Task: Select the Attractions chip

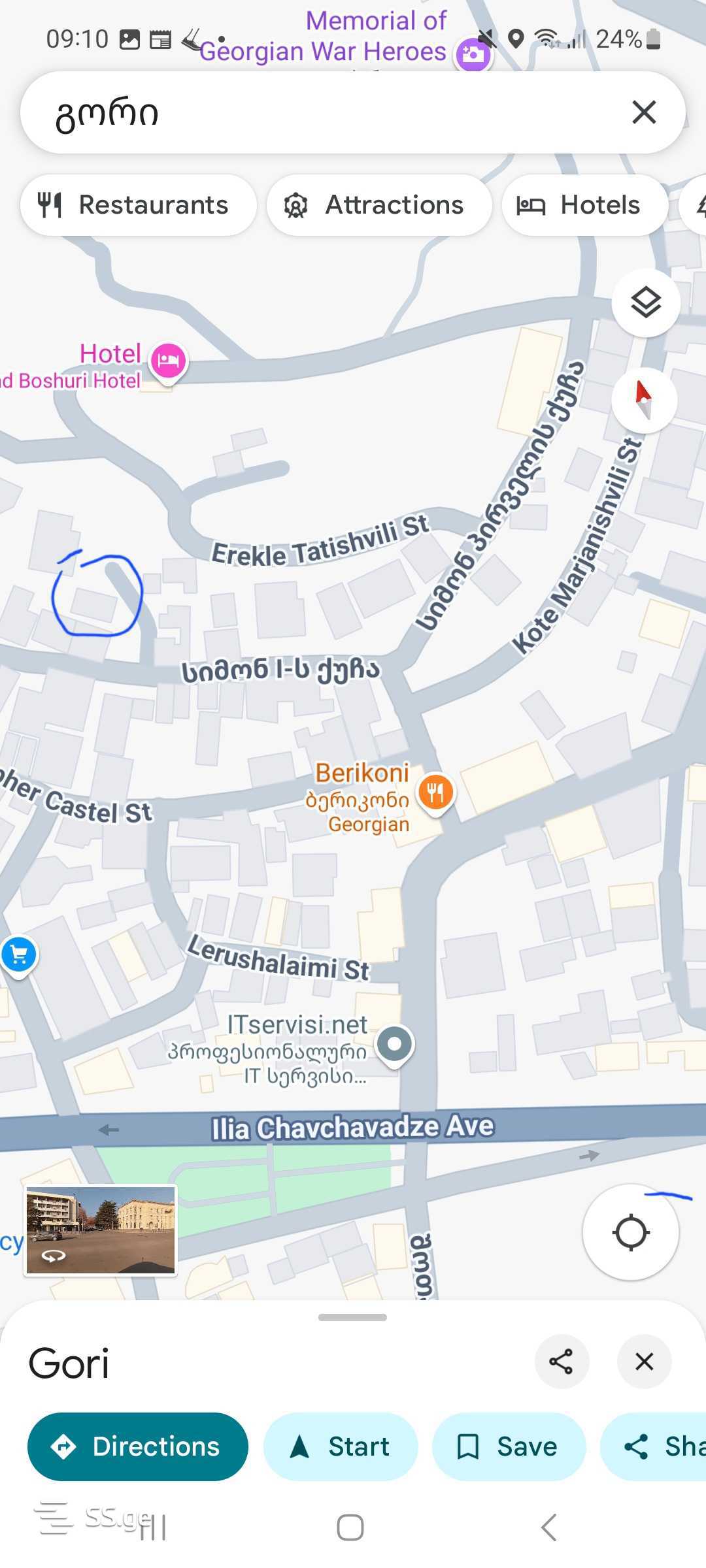Action: [379, 205]
